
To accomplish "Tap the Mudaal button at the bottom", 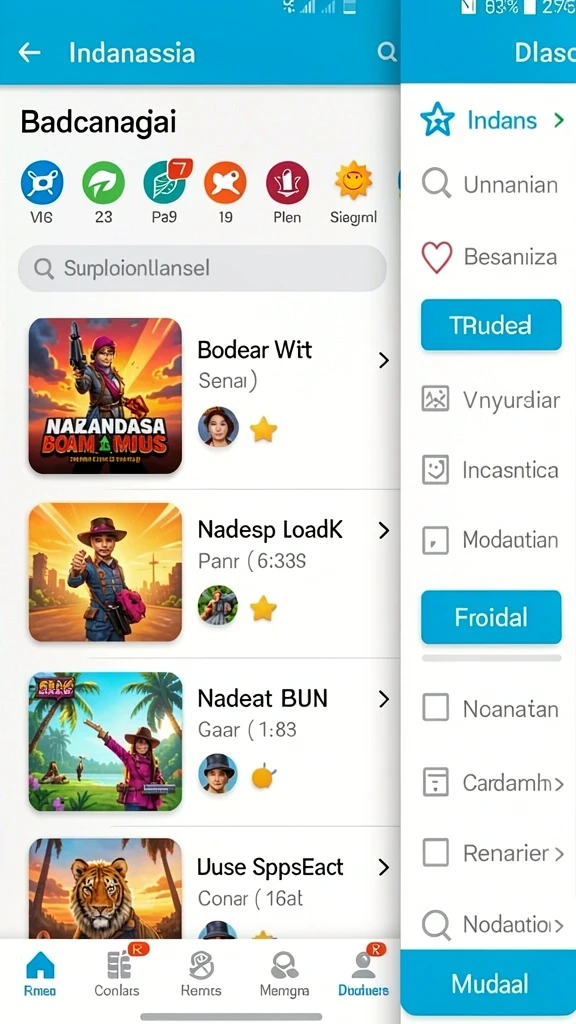I will pyautogui.click(x=490, y=984).
